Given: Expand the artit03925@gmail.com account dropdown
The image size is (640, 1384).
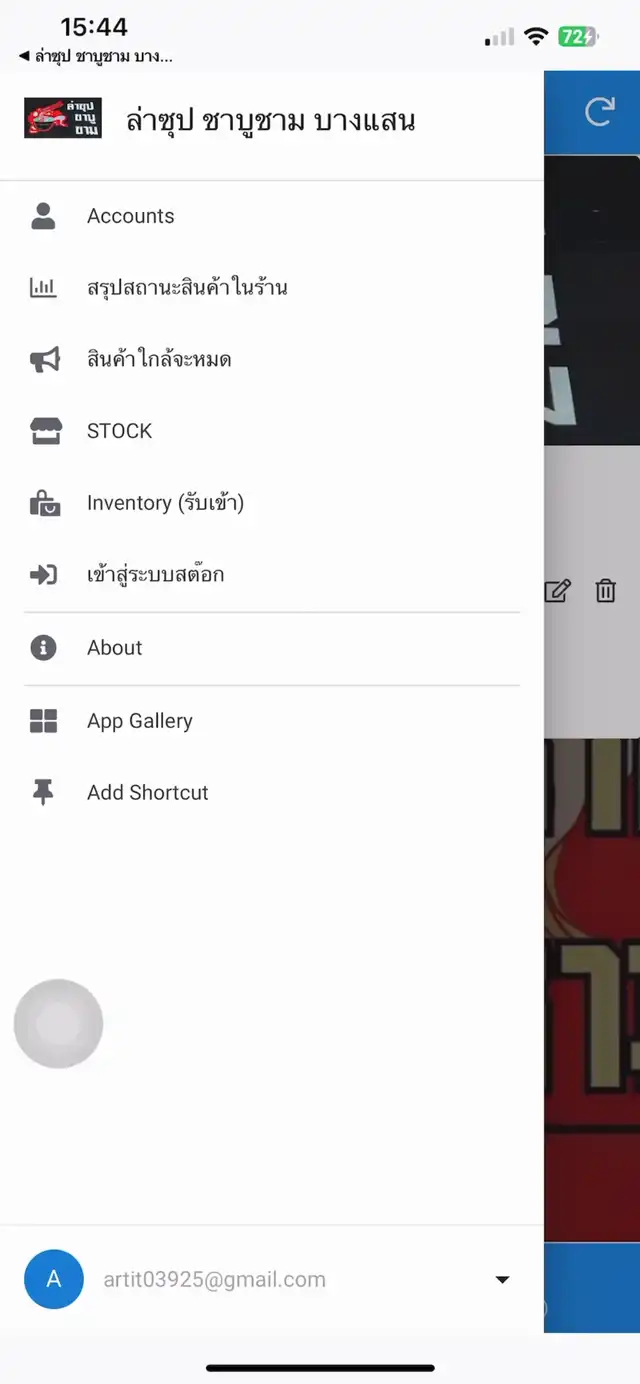Looking at the screenshot, I should (502, 1280).
